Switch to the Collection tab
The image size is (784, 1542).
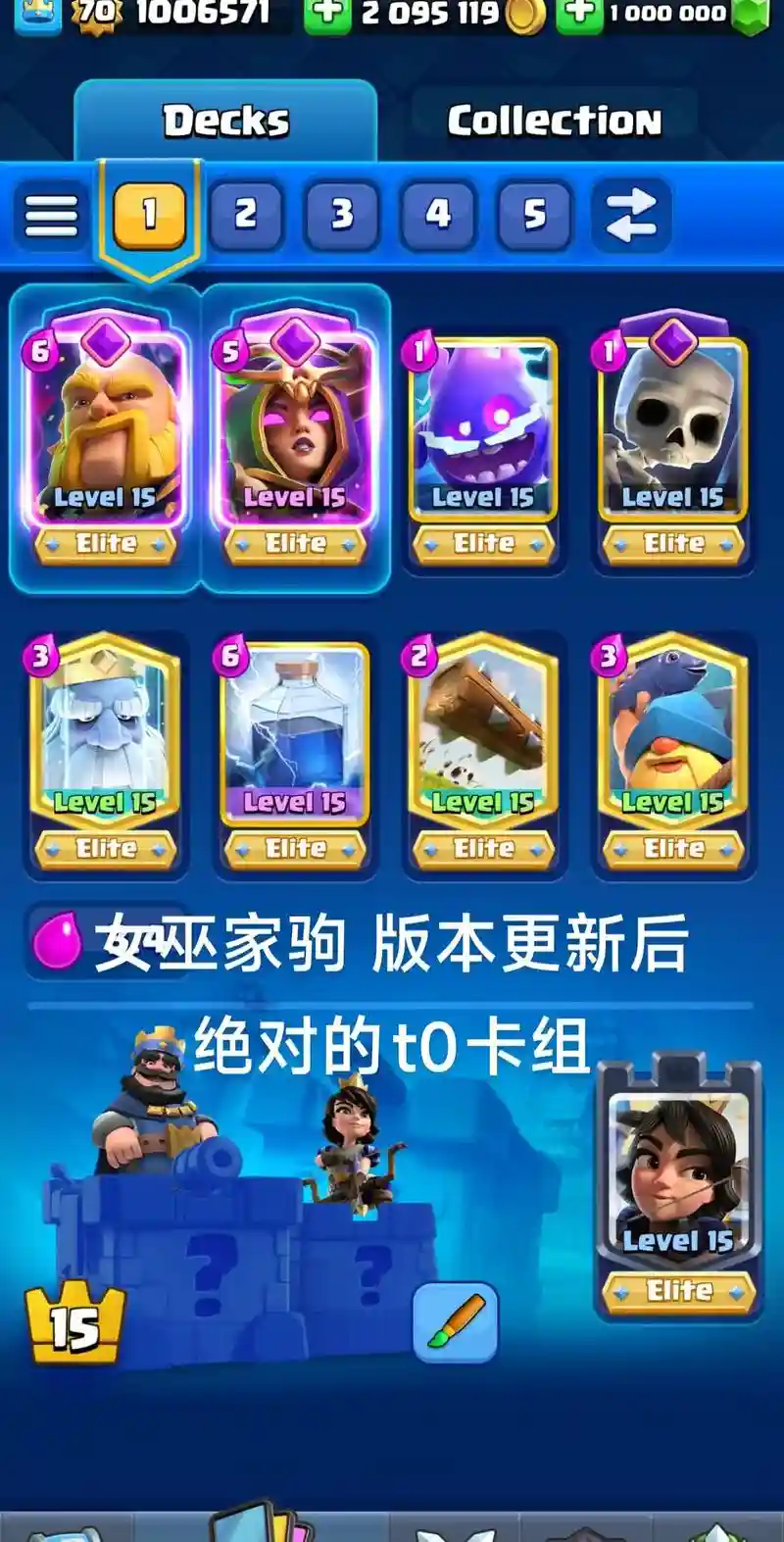point(554,121)
